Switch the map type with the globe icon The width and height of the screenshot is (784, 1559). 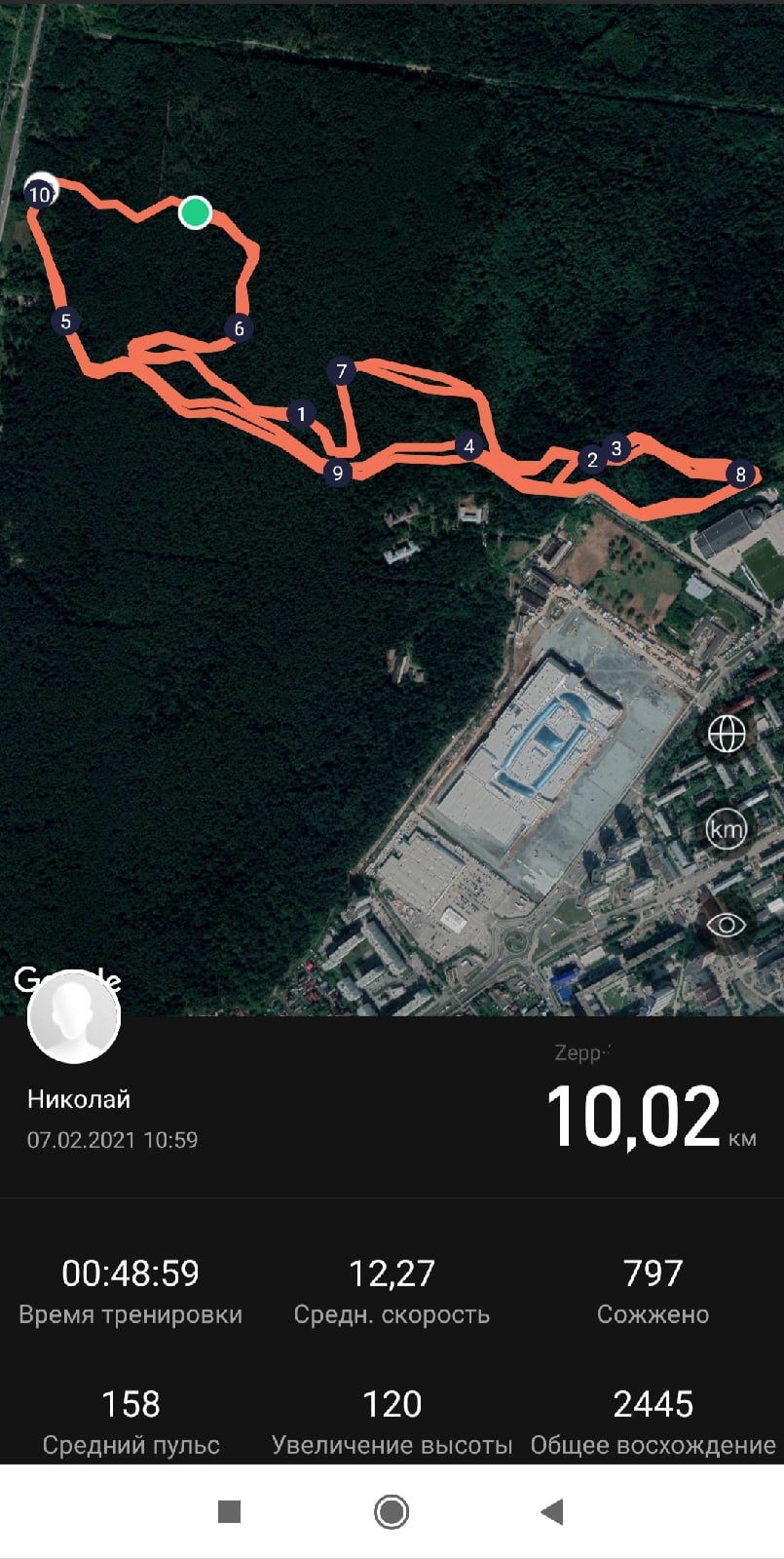[727, 734]
